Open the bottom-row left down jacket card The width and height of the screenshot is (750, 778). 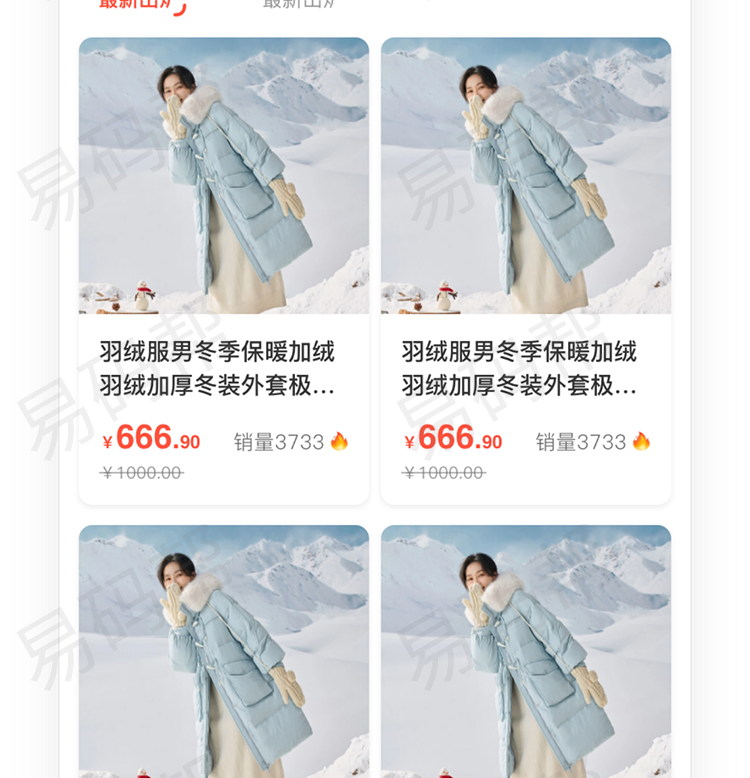coord(223,650)
